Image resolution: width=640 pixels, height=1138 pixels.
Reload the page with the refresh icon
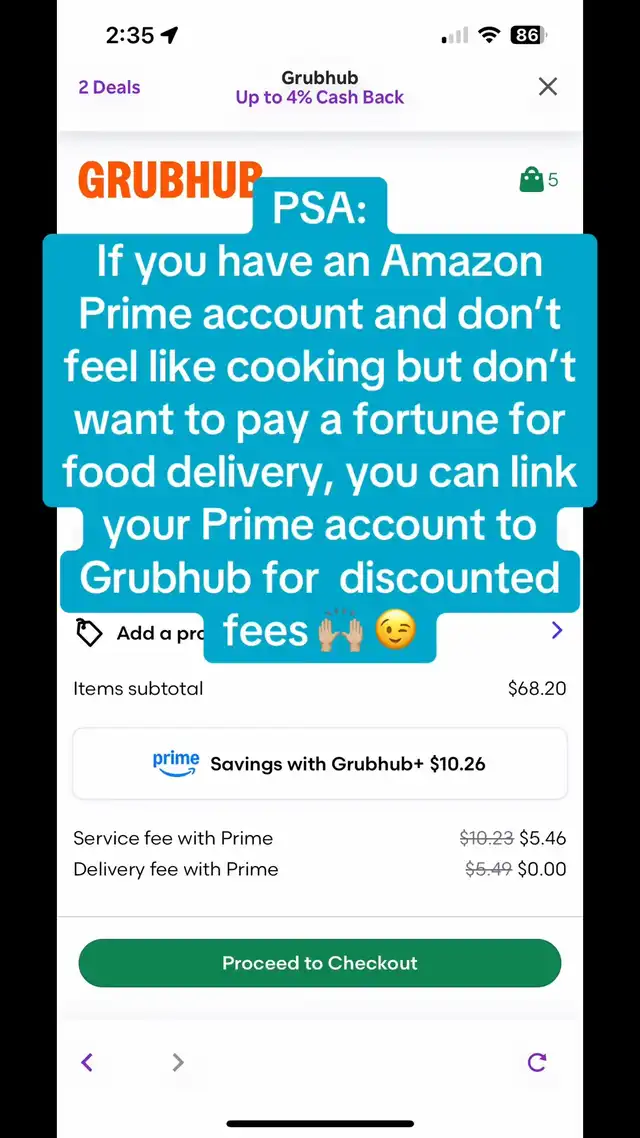coord(537,1063)
